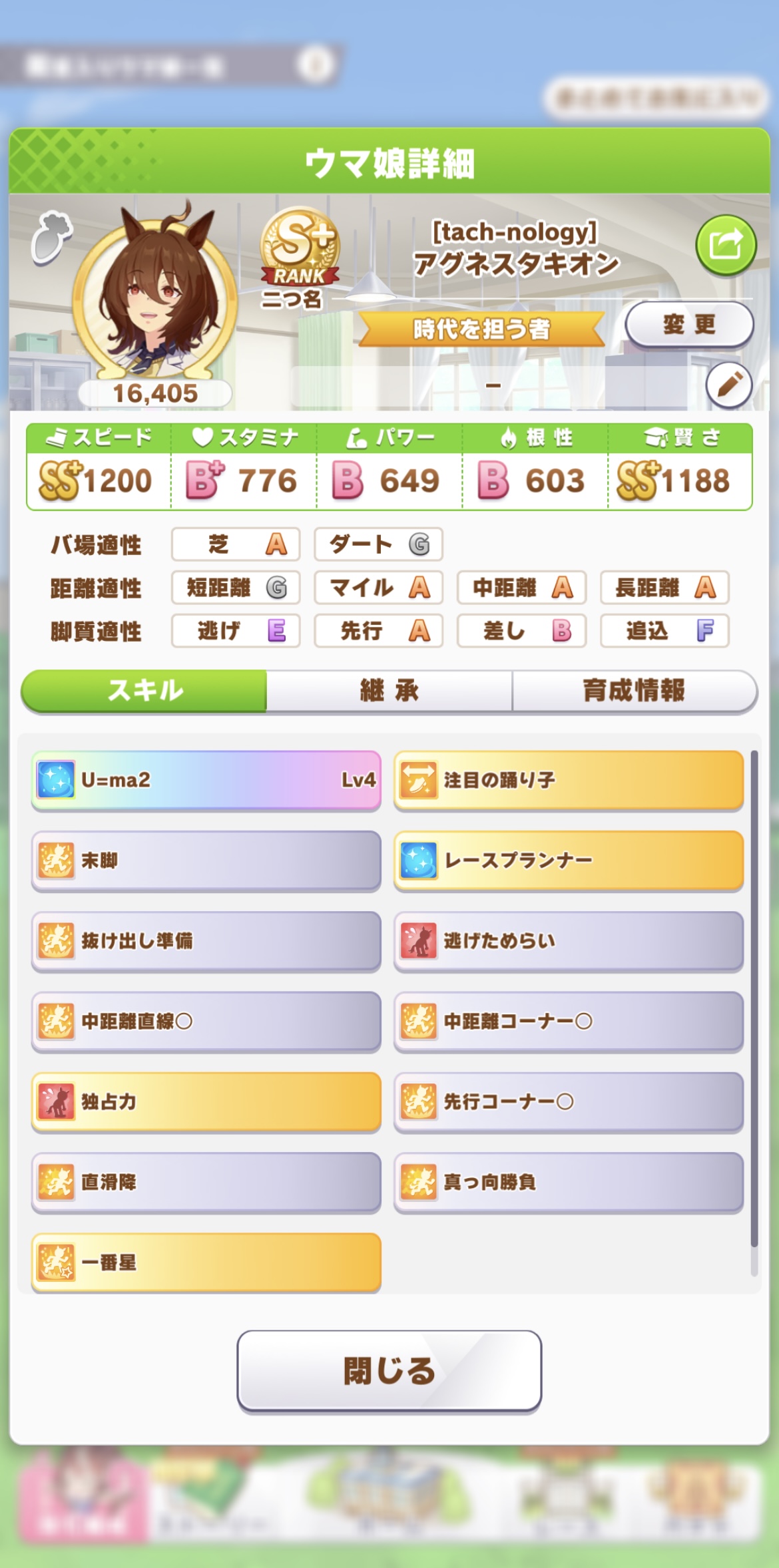Open the 独占力 skill
The image size is (779, 1568).
click(206, 1102)
